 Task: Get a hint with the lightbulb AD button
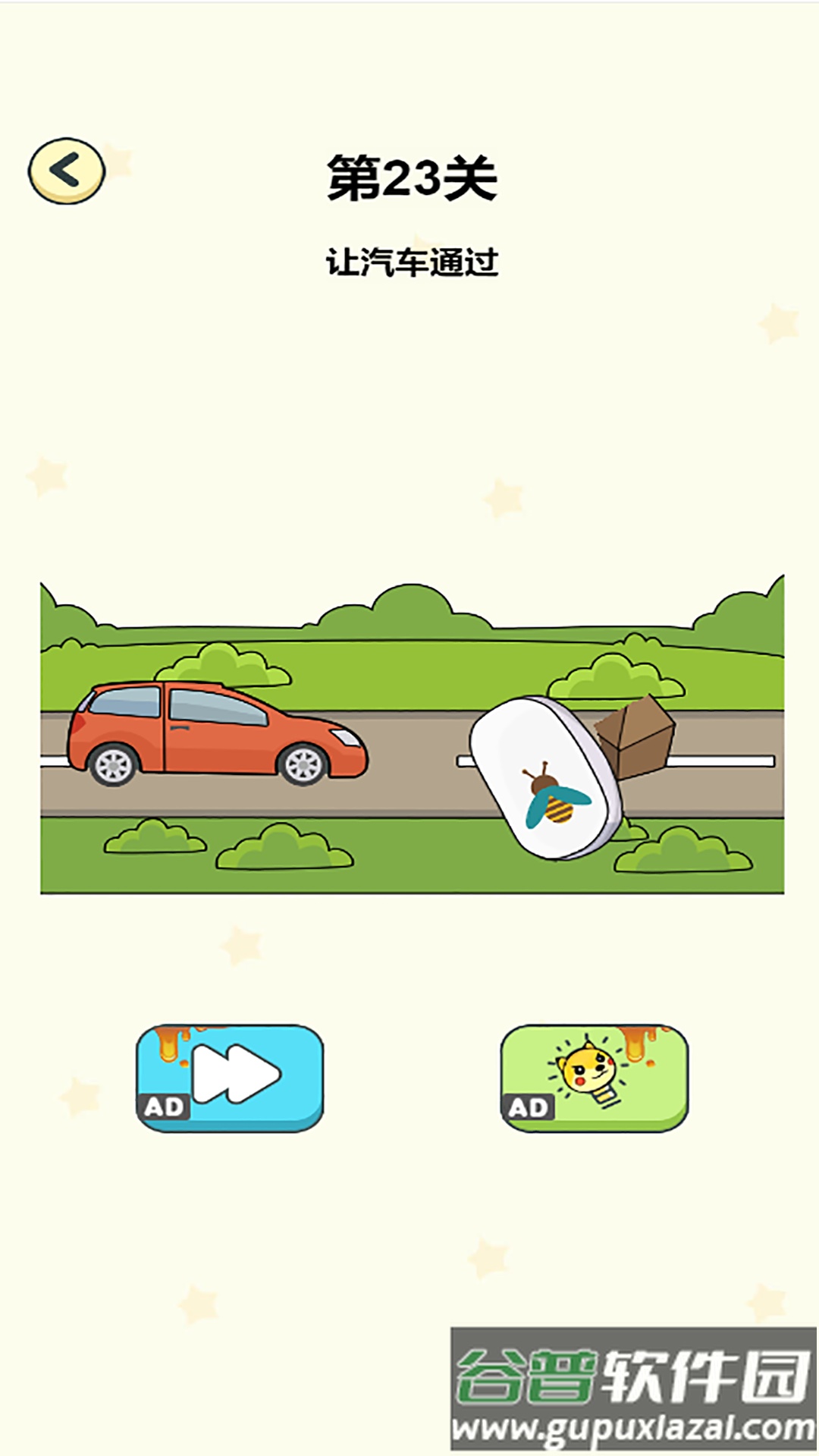point(595,1078)
